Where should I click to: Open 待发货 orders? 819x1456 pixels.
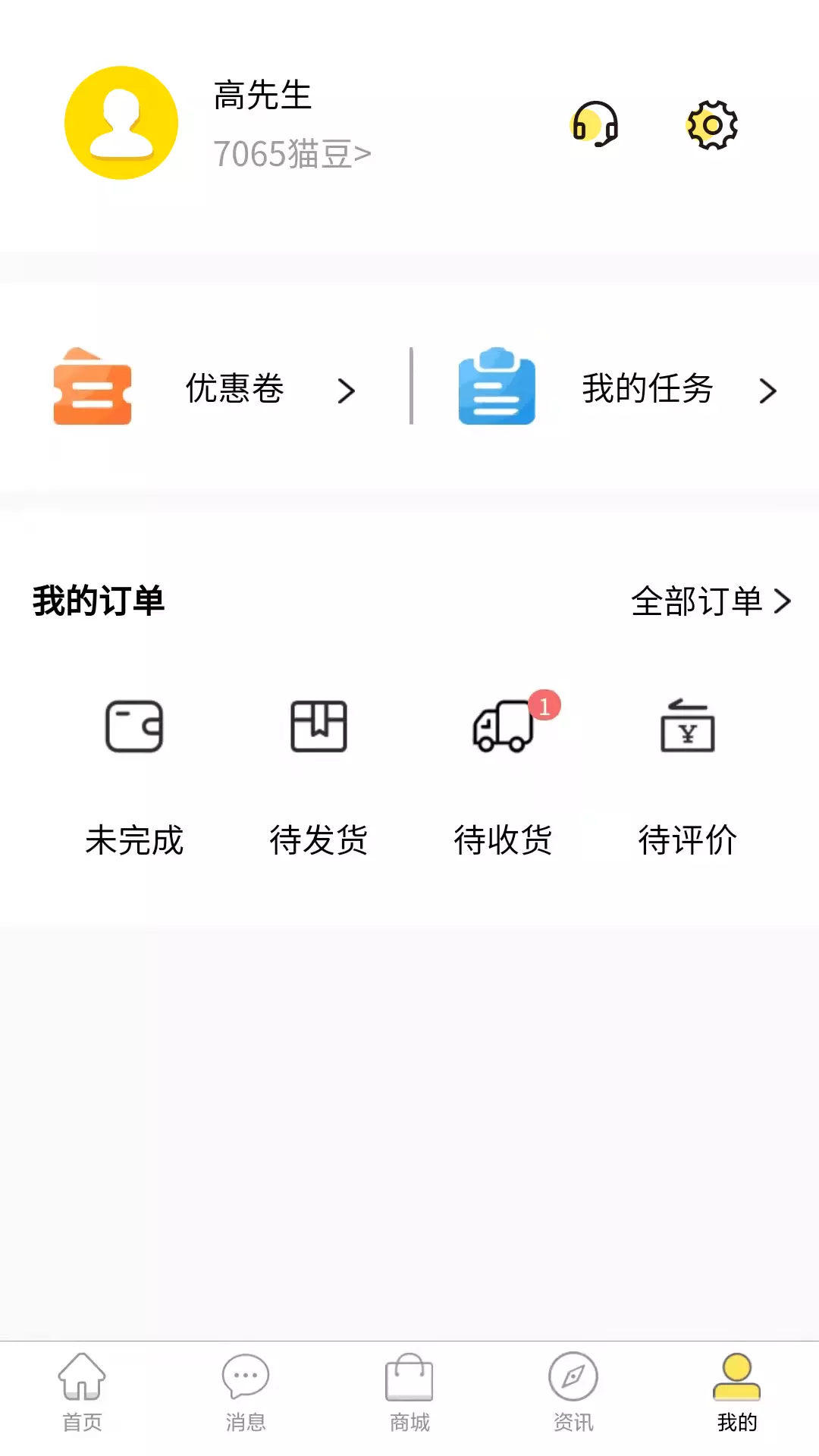pos(318,777)
